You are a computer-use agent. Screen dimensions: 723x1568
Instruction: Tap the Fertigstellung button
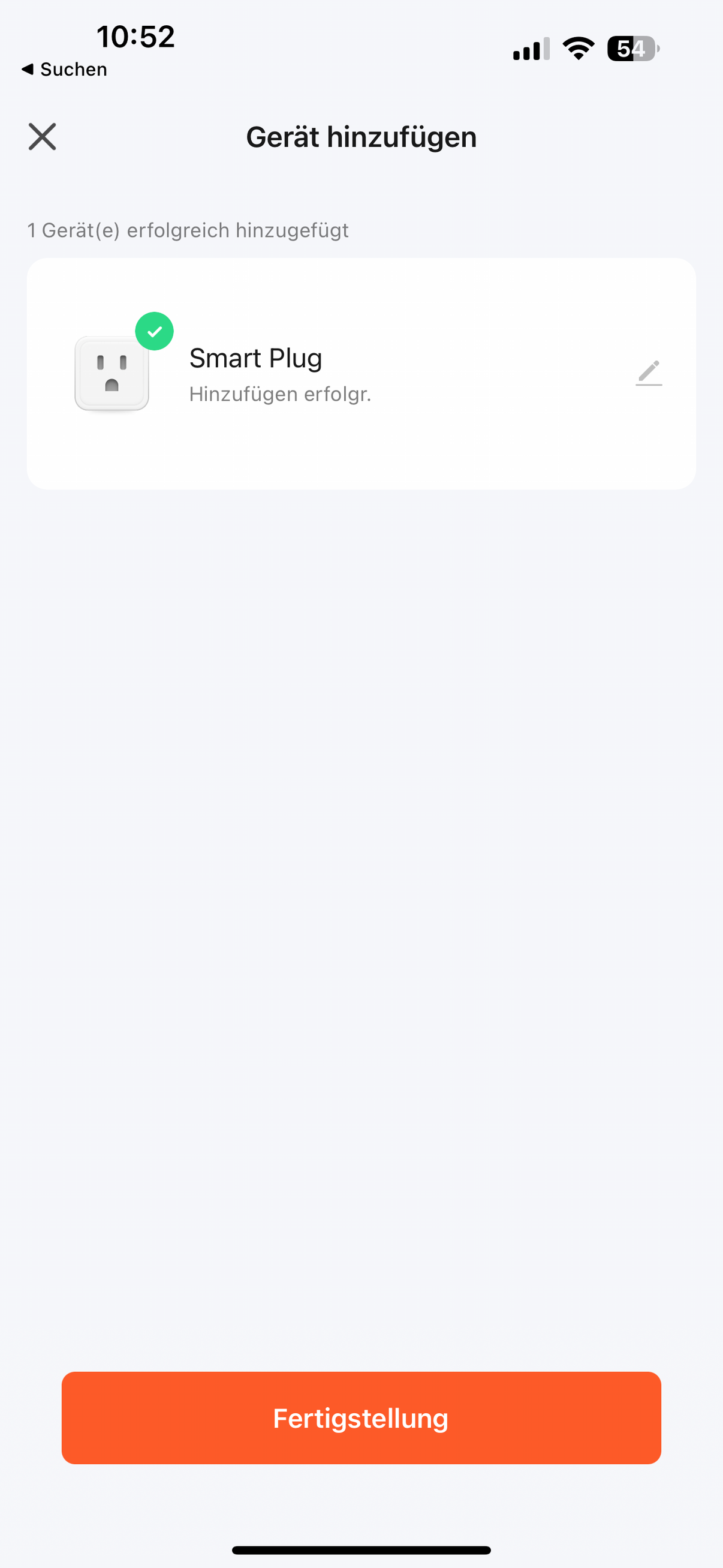(361, 1417)
